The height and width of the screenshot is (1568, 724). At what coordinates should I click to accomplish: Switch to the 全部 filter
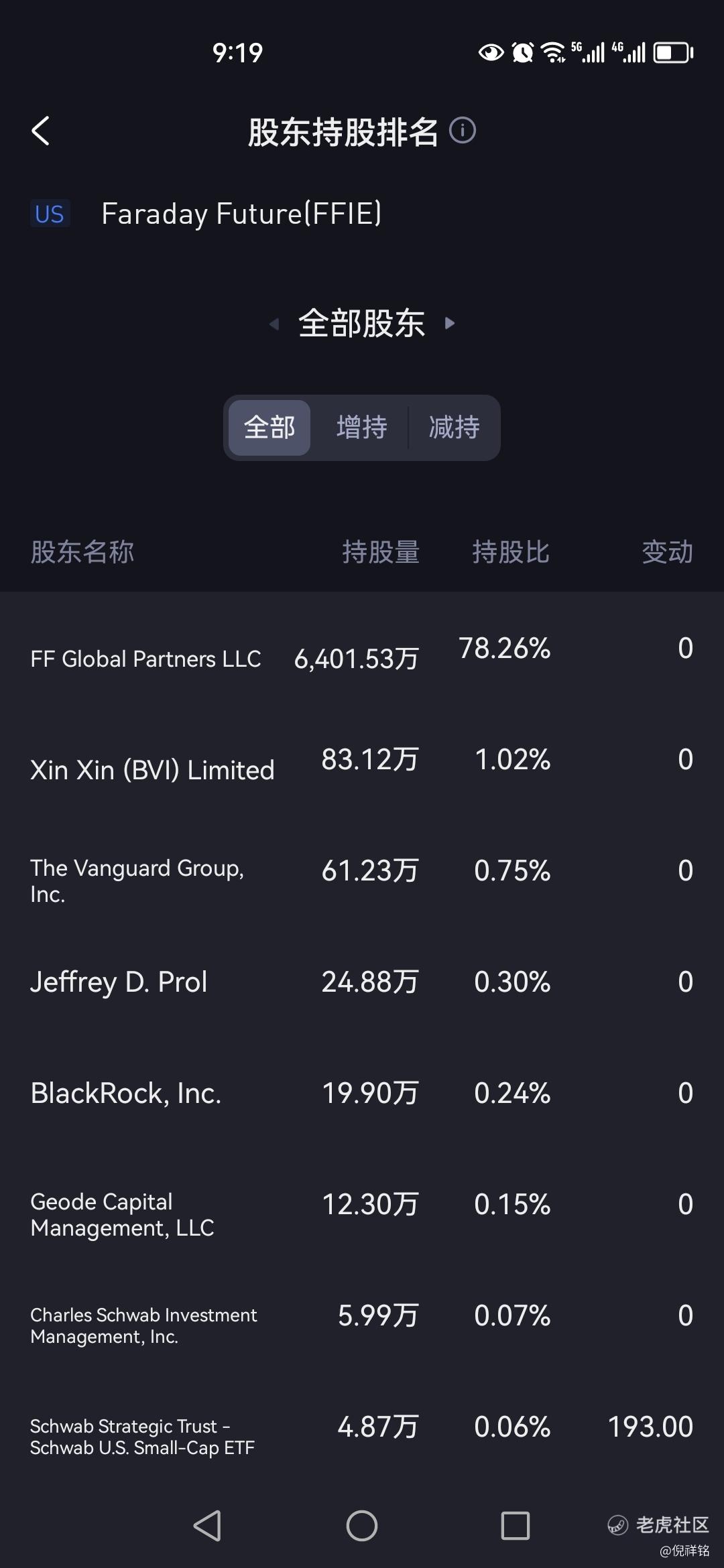pos(269,428)
